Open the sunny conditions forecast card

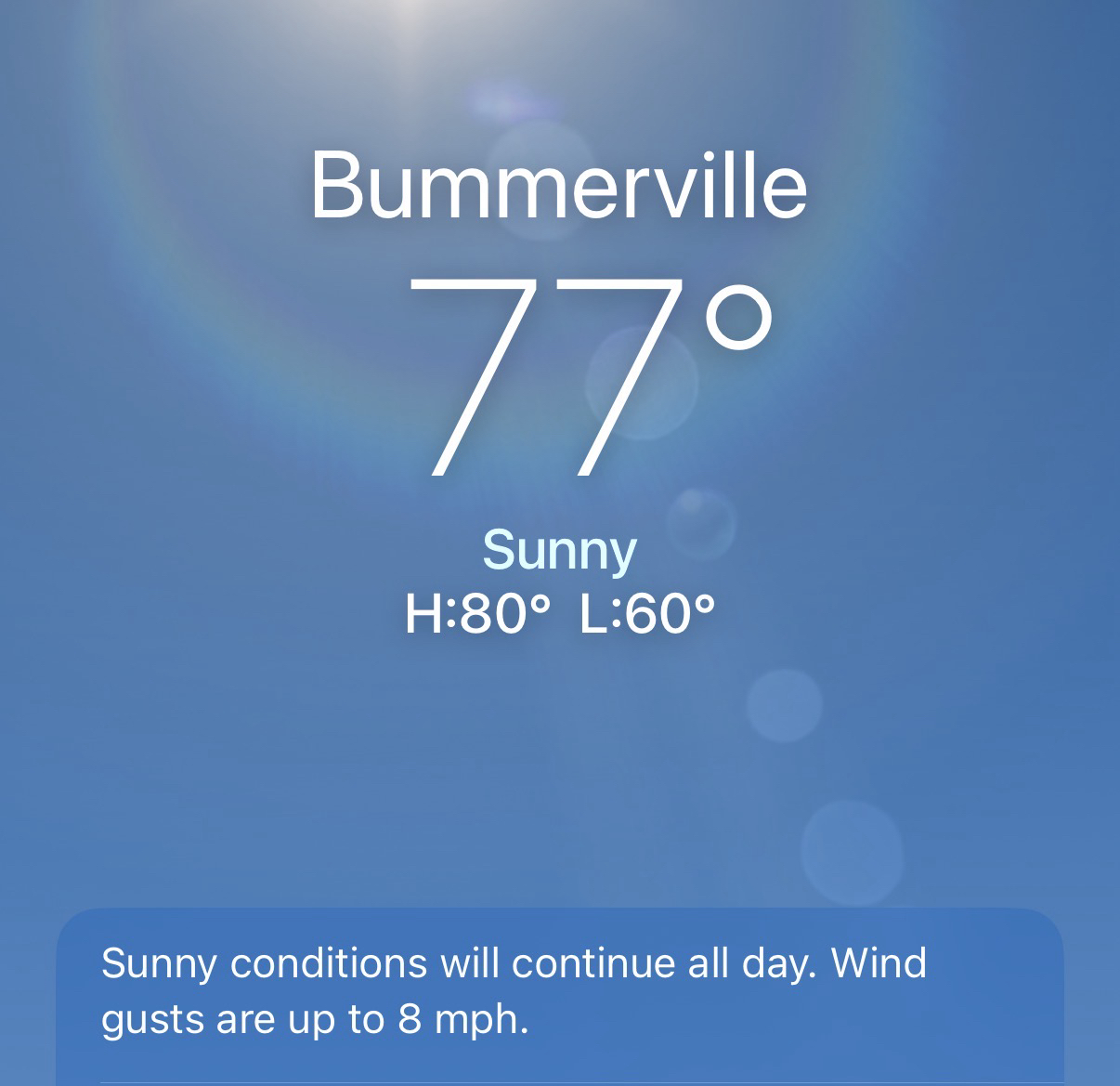coord(559,992)
